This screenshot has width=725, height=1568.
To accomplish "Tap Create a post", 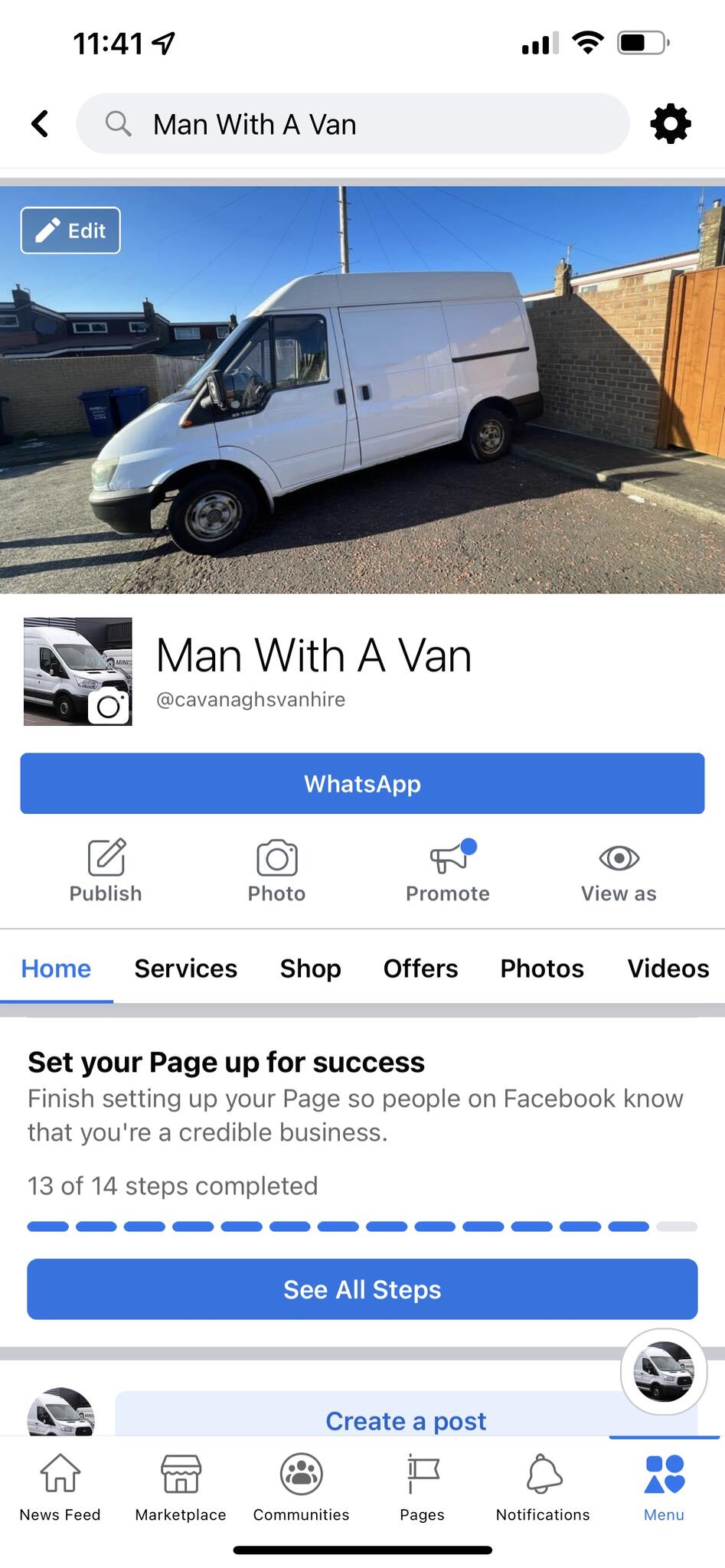I will [x=406, y=1420].
